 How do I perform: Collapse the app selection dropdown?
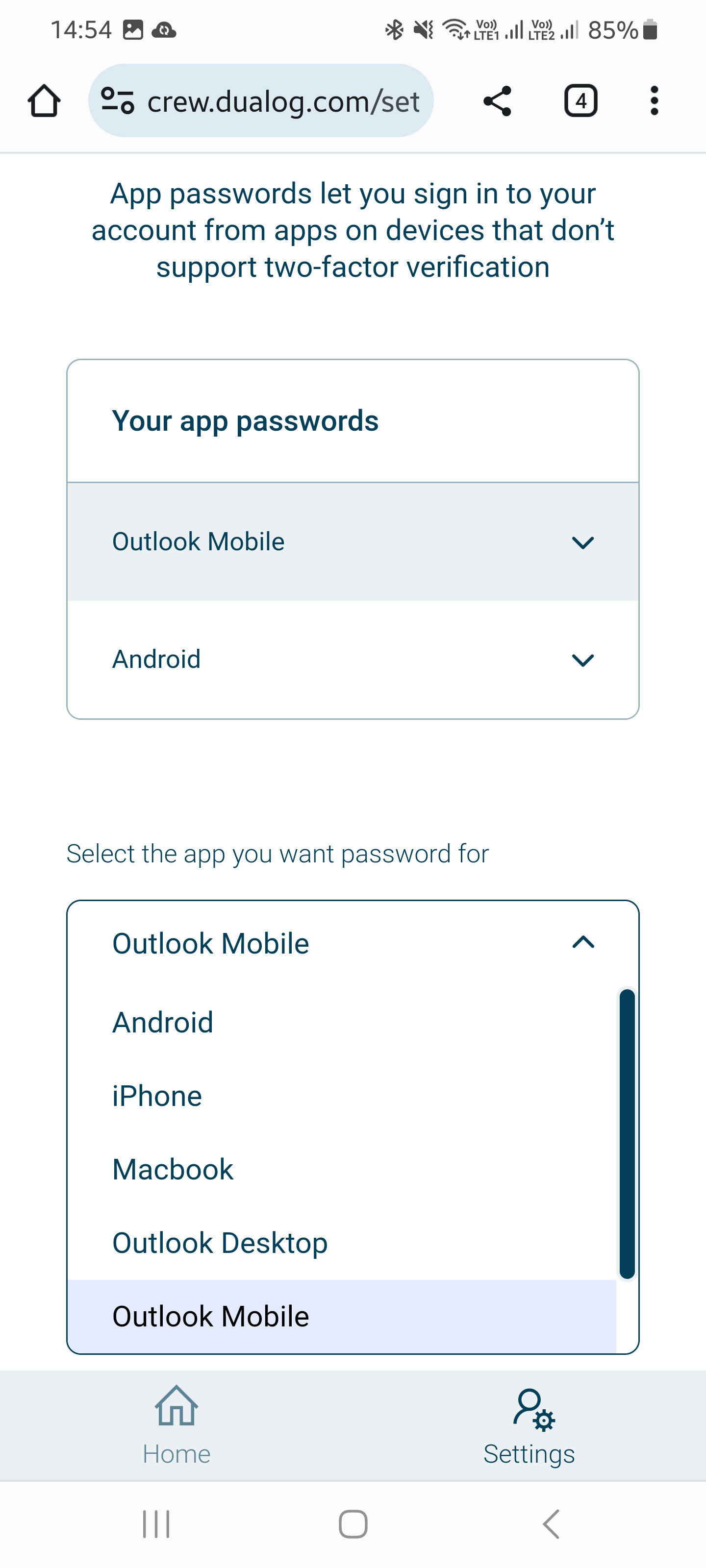point(353,943)
